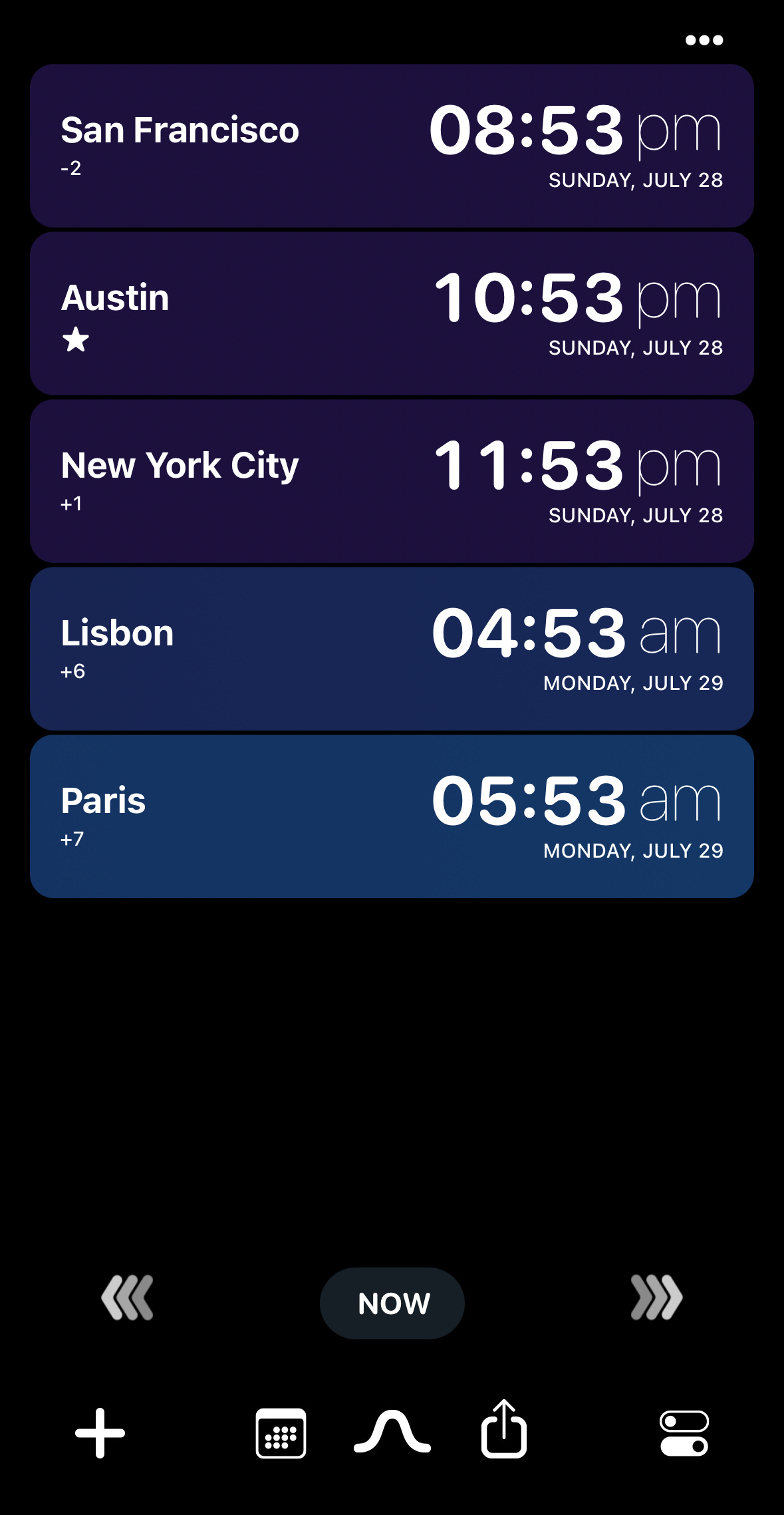
Task: Tap the forward triple-chevron arrows
Action: click(656, 1297)
